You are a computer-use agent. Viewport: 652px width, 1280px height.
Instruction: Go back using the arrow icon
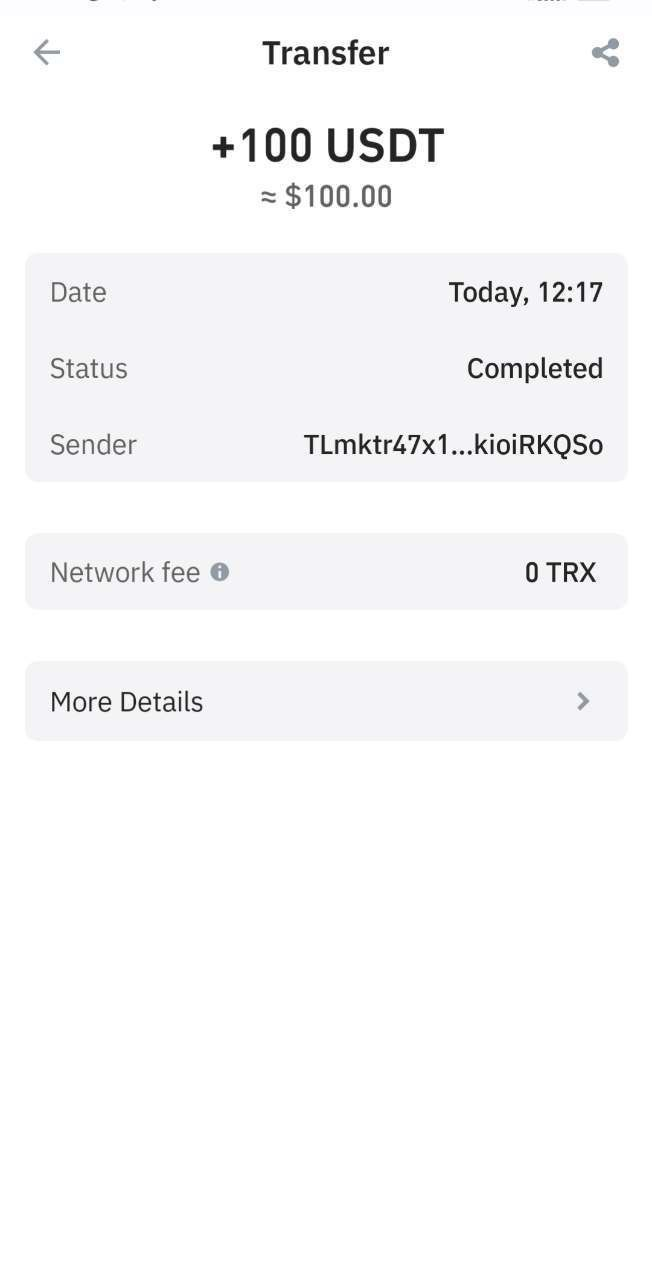point(47,52)
